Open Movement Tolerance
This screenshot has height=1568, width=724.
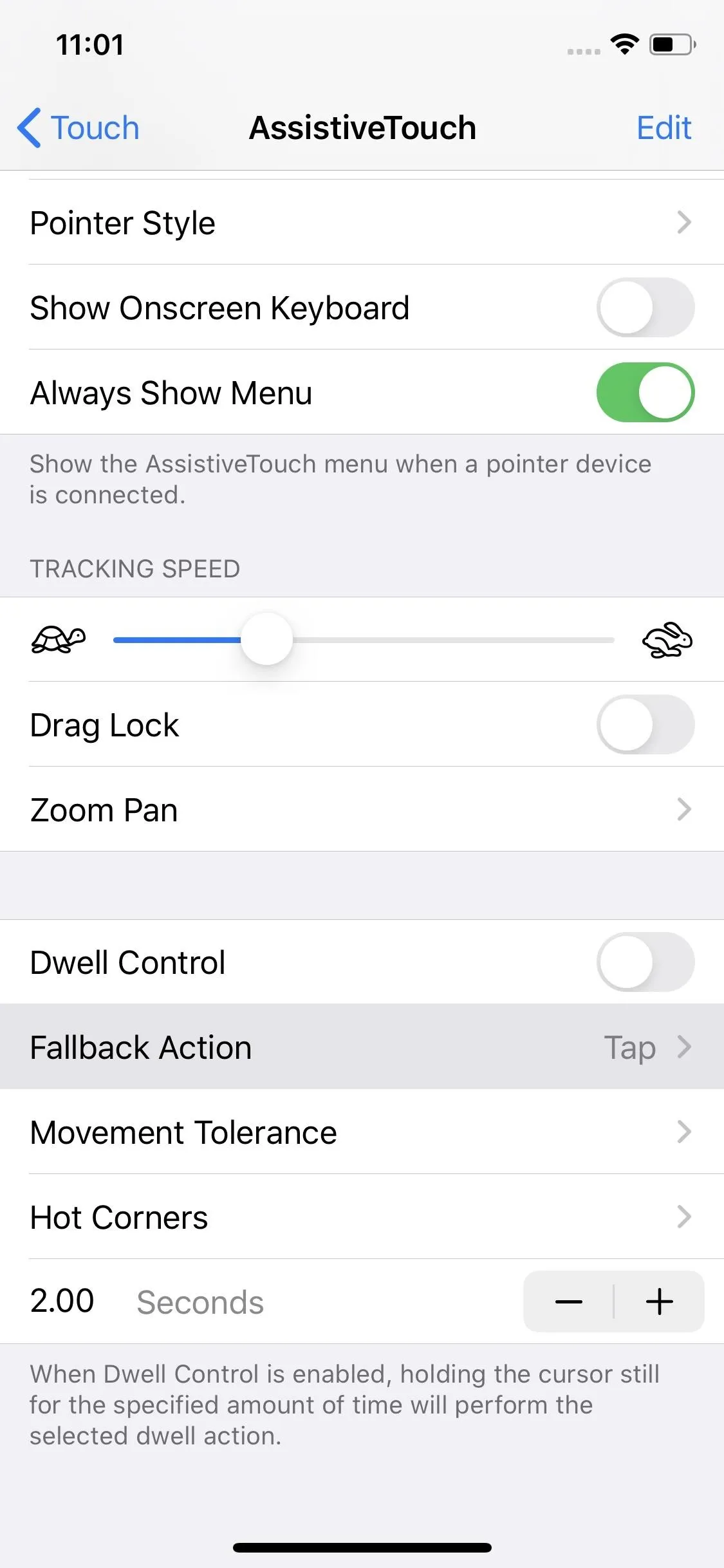(362, 1132)
